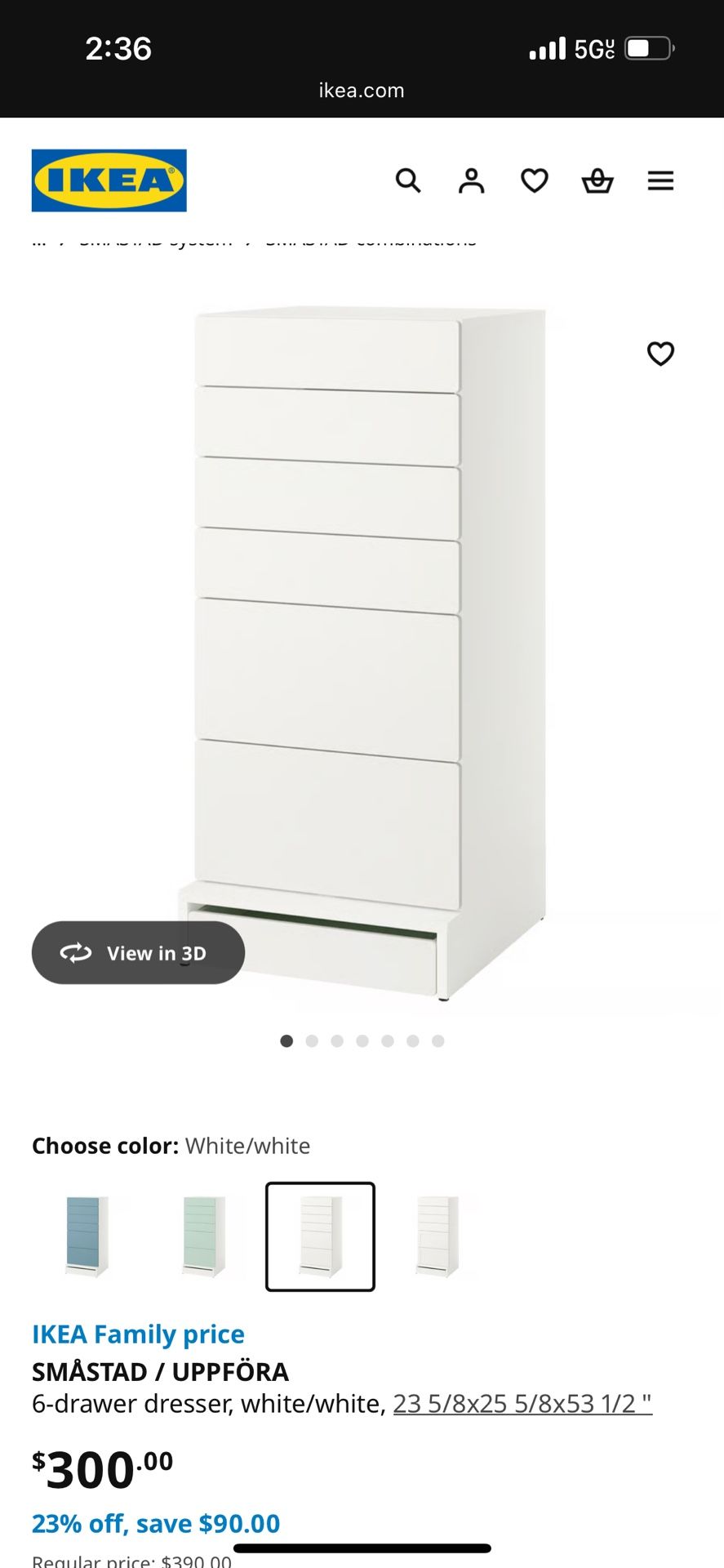Open the favorites heart icon in header

click(534, 180)
